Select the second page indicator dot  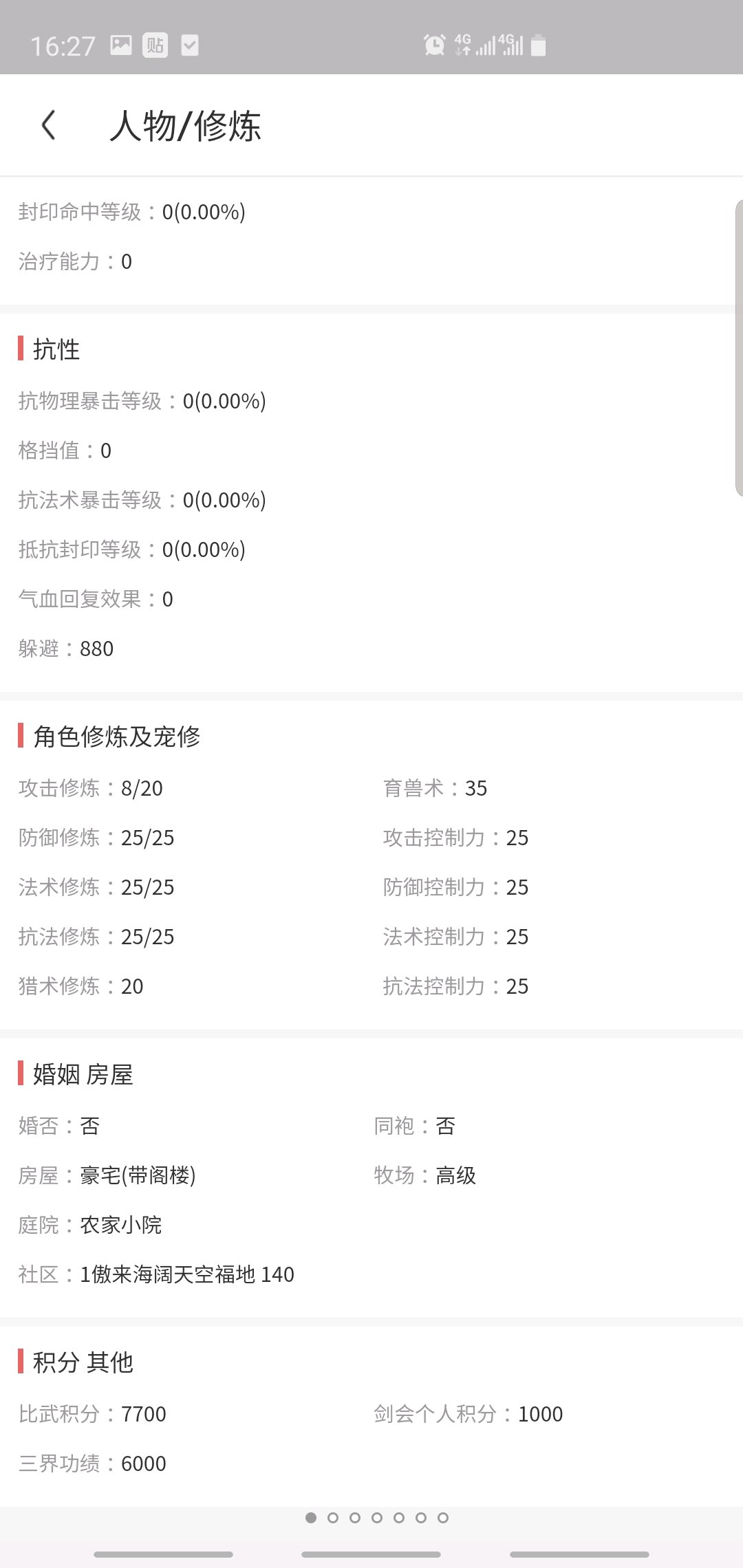tap(333, 1517)
